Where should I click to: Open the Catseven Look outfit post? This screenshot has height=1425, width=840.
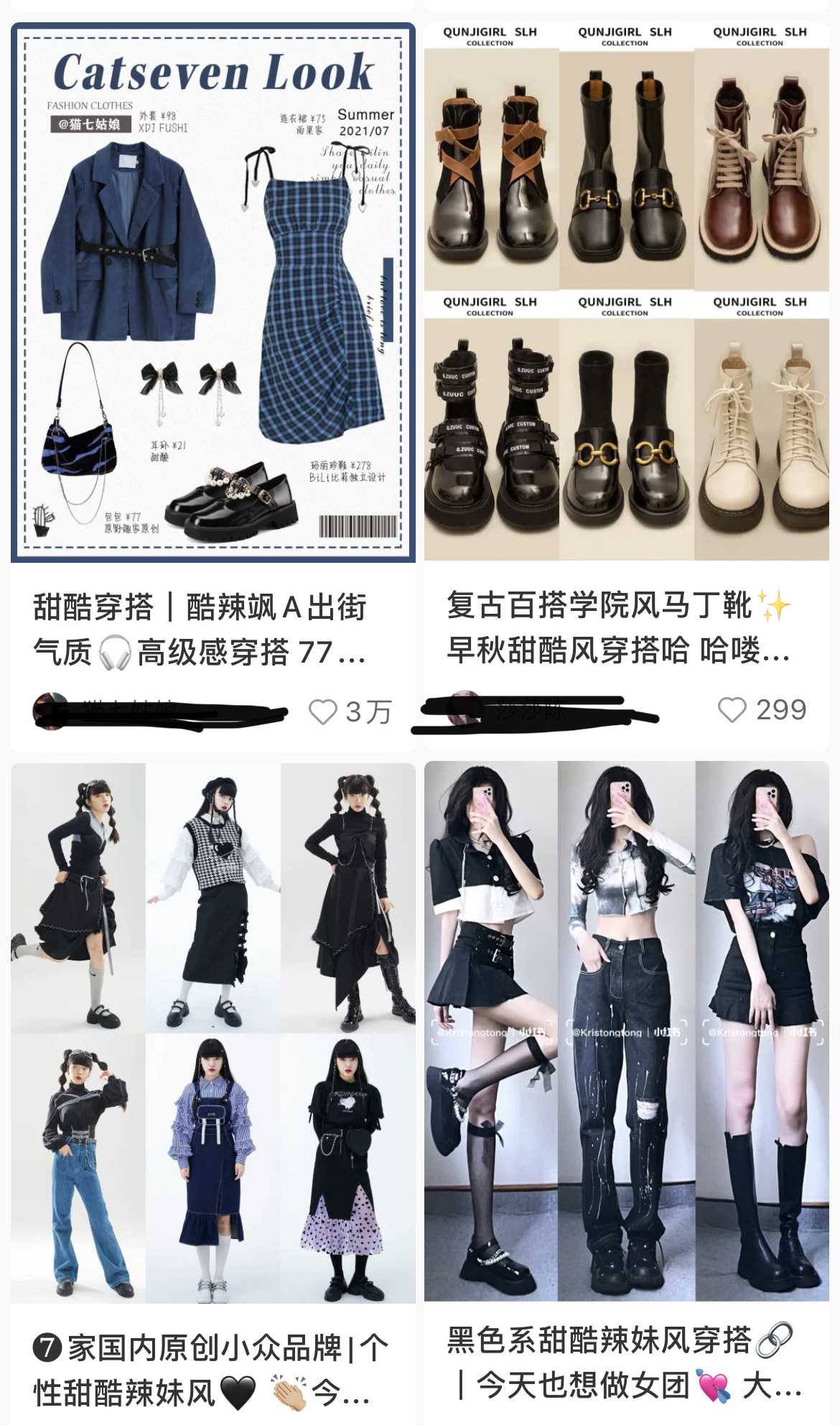pos(213,292)
